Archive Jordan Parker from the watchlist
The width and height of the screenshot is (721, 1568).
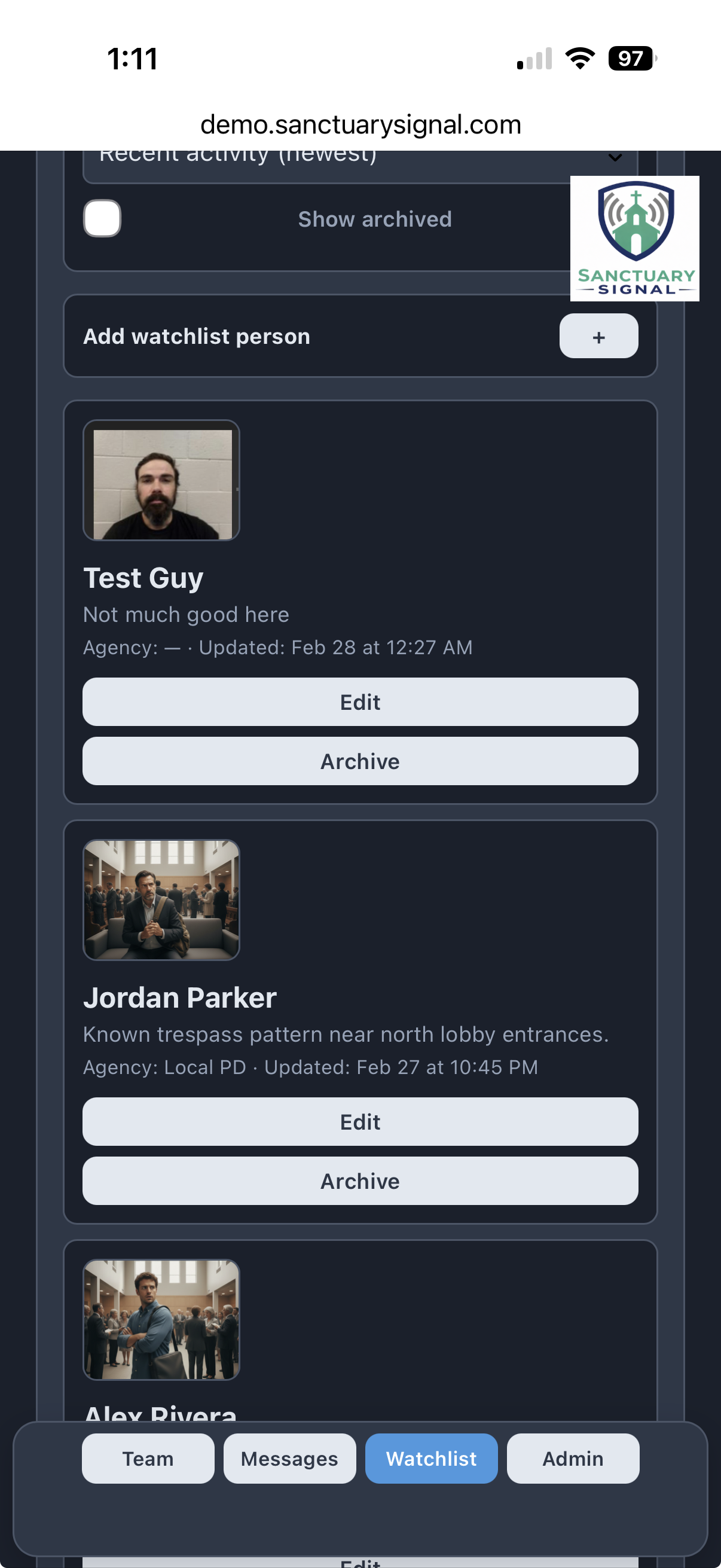(x=360, y=1182)
